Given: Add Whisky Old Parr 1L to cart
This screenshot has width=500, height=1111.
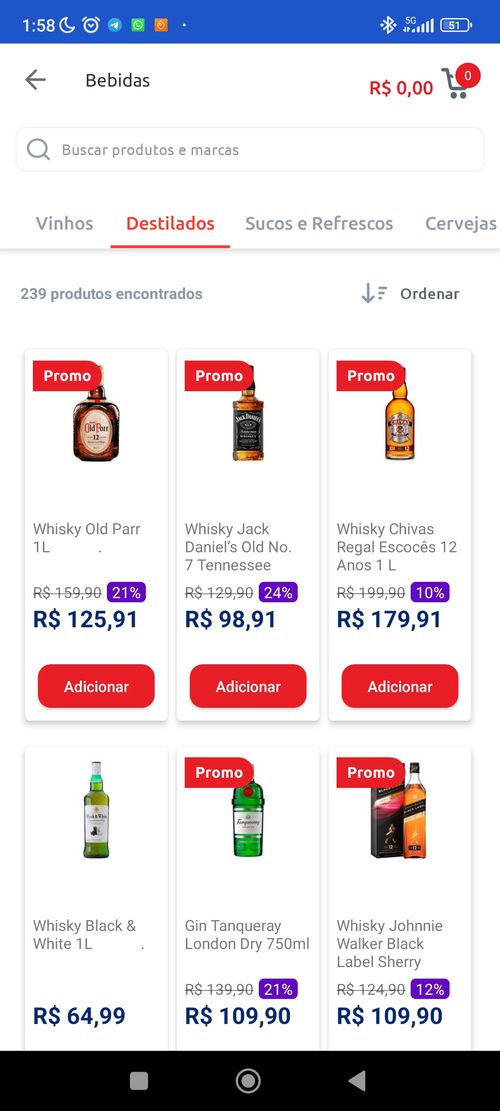Looking at the screenshot, I should tap(96, 686).
